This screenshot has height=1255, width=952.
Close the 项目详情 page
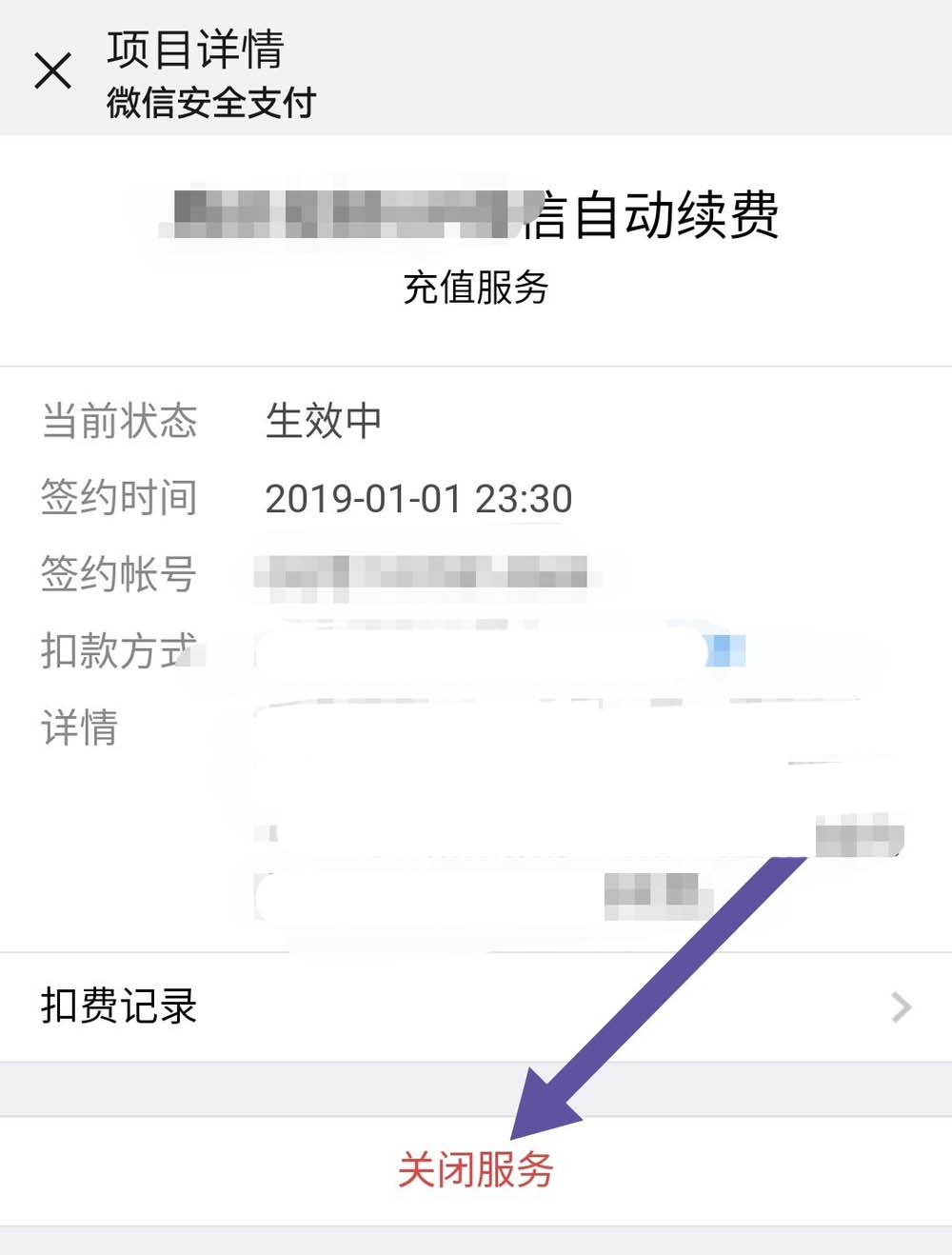point(53,71)
